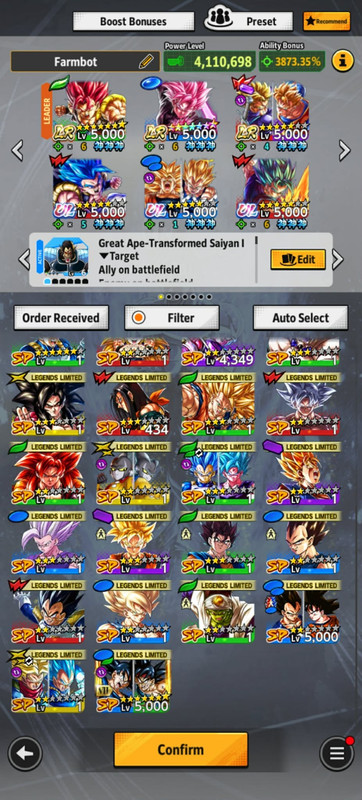Open the Filter options
The height and width of the screenshot is (800, 362).
point(172,318)
